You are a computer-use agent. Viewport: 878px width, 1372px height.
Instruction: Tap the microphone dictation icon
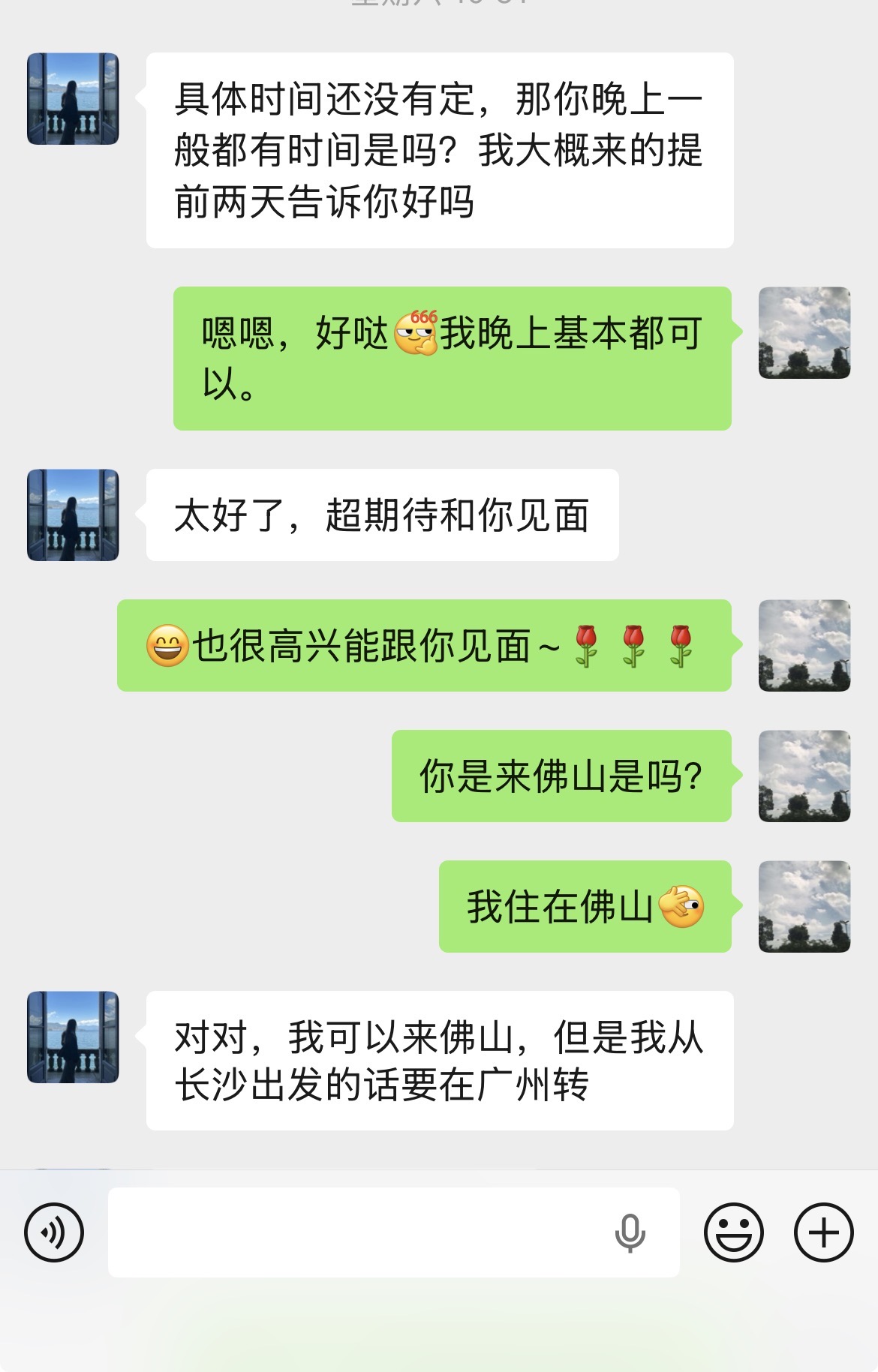630,1232
